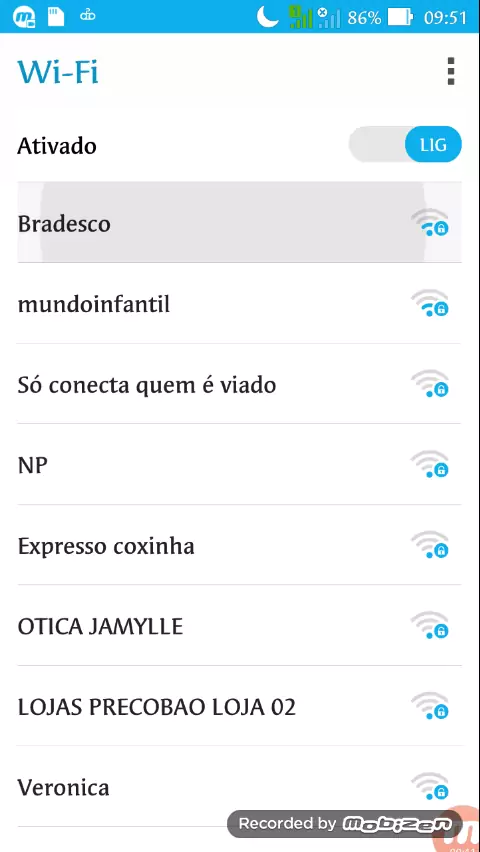Screen dimensions: 480x852
Task: Choose the Expresso coxinha network
Action: click(240, 545)
